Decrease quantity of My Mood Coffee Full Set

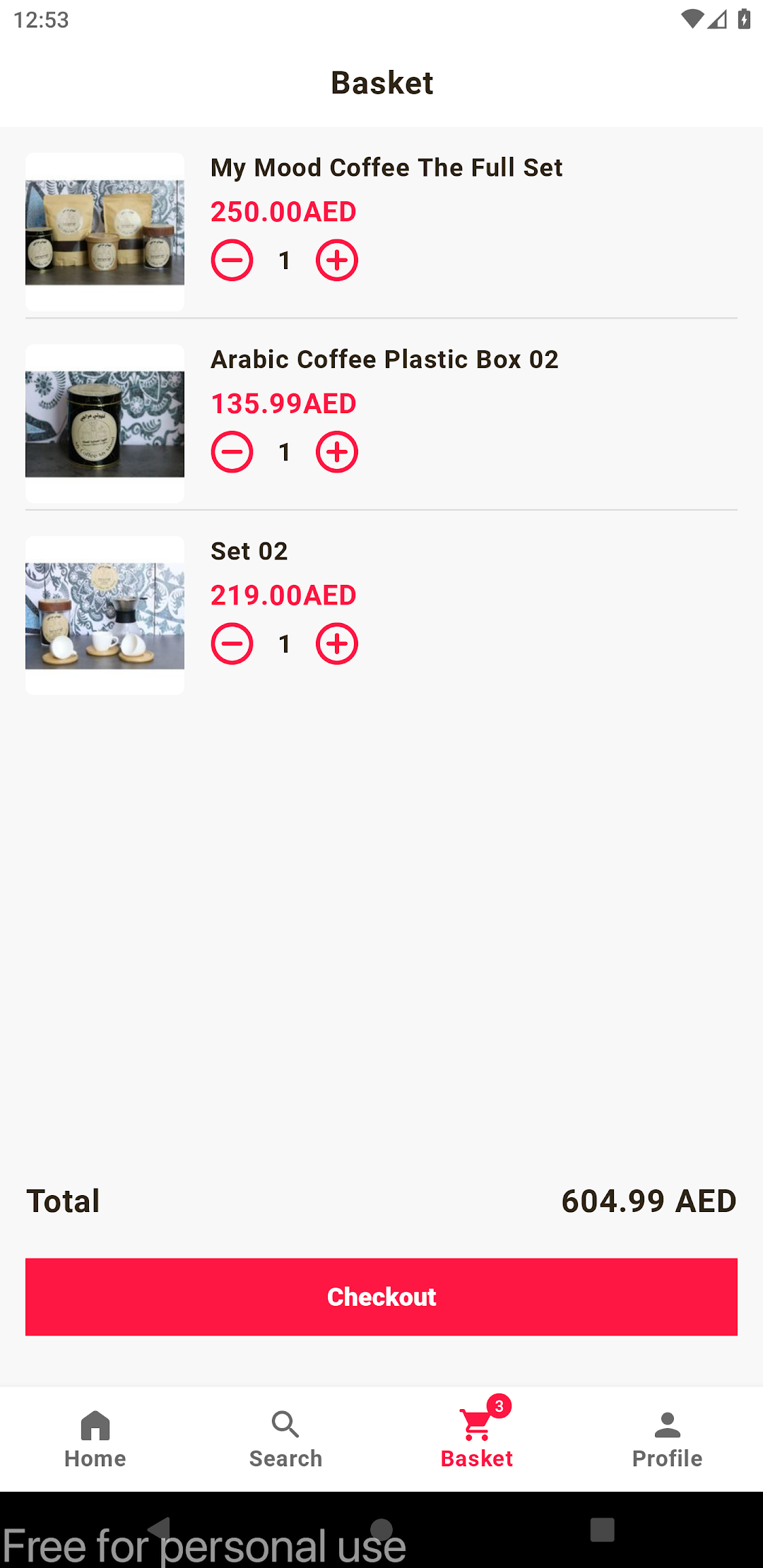(232, 261)
